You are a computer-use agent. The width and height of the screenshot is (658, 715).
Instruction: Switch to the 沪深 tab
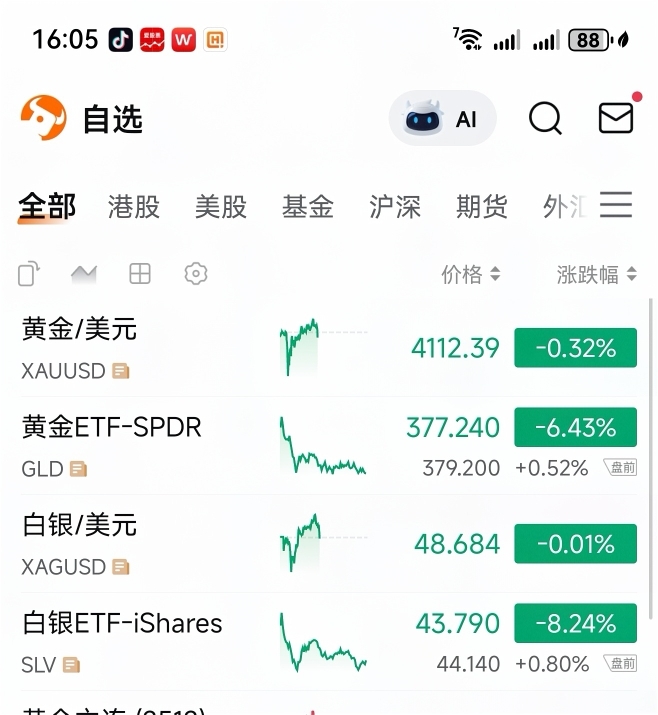tap(395, 207)
